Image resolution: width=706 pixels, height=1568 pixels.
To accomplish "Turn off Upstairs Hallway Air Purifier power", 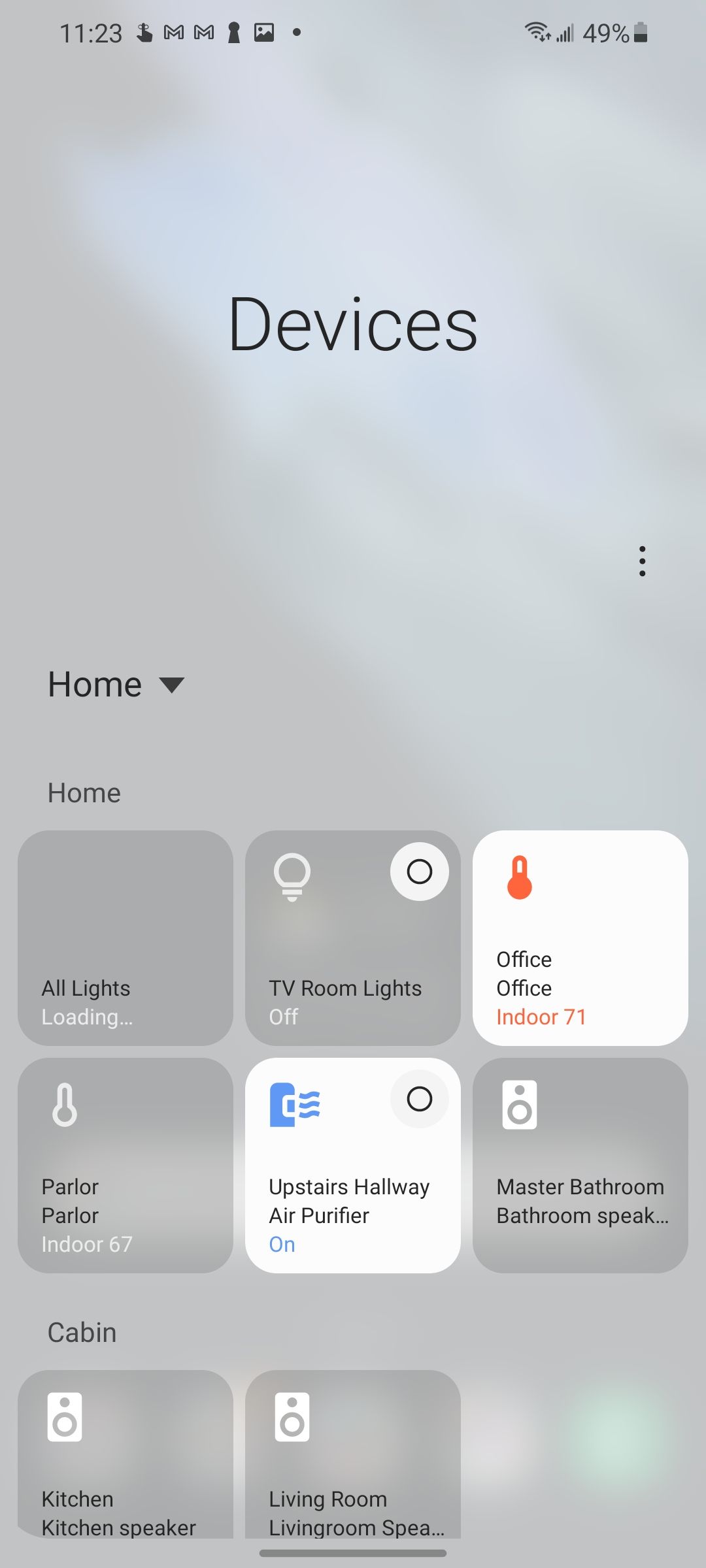I will [419, 1099].
